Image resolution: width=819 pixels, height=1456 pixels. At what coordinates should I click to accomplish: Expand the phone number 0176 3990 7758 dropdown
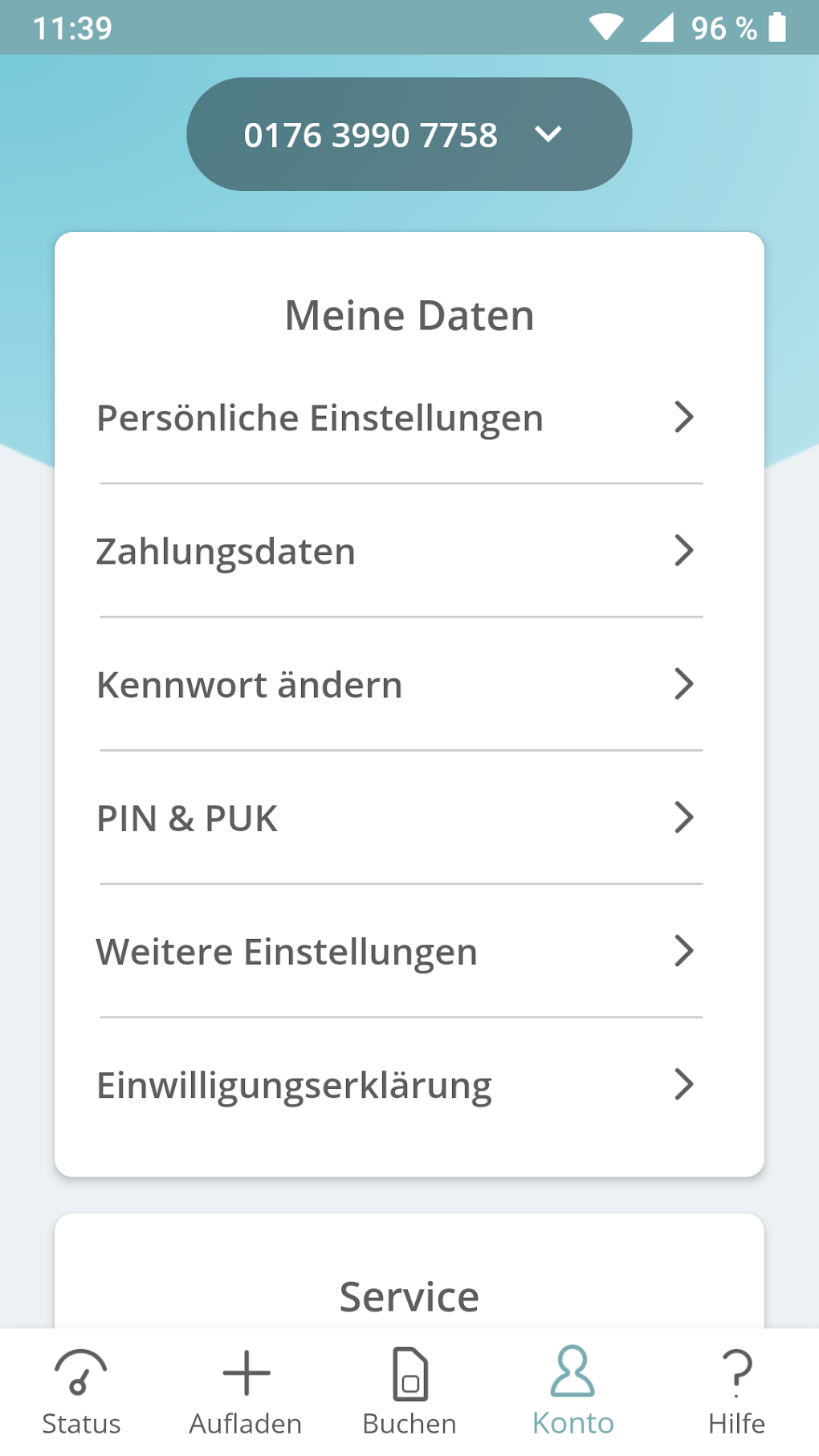[x=409, y=134]
